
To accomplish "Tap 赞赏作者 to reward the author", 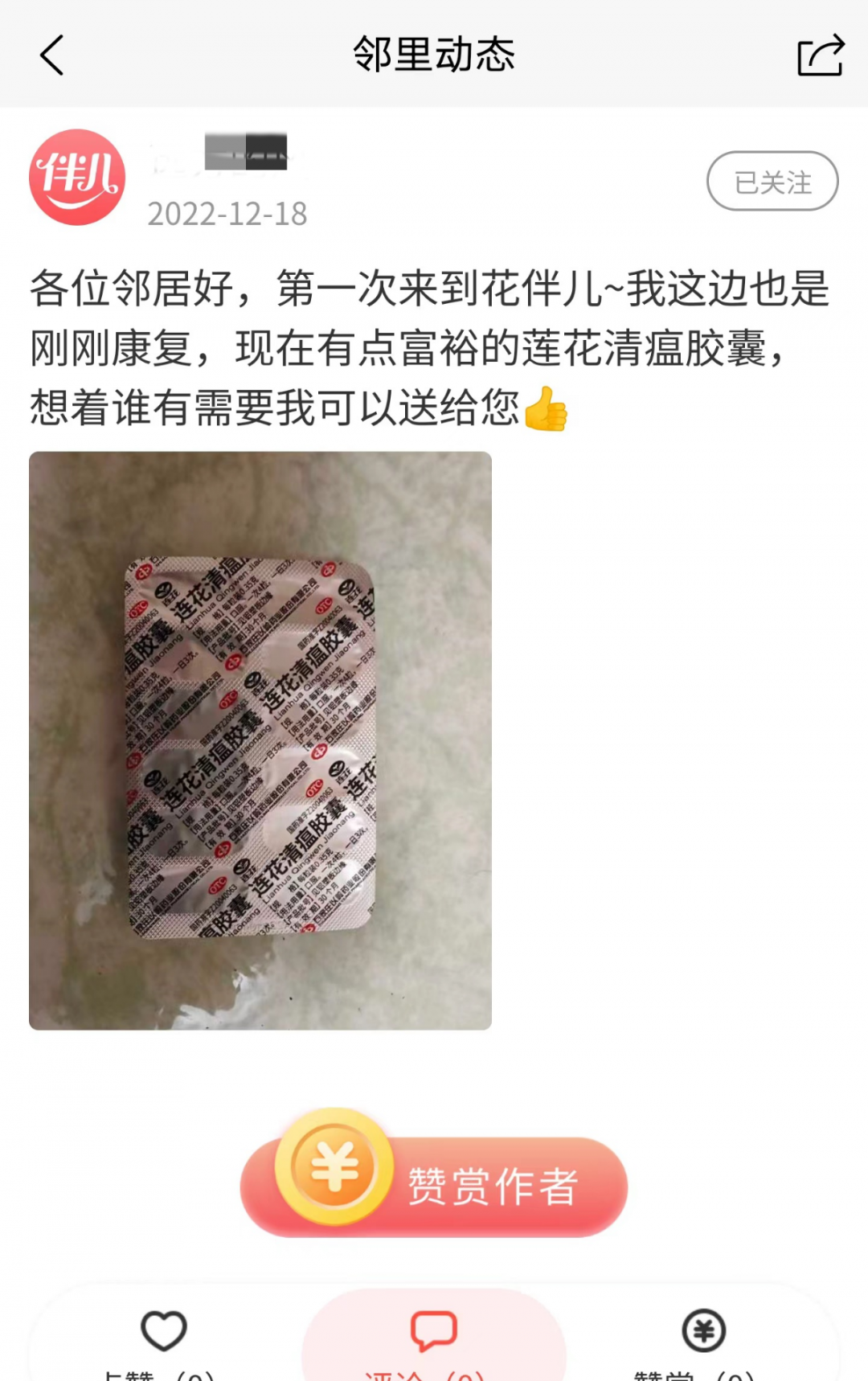I will point(434,1185).
